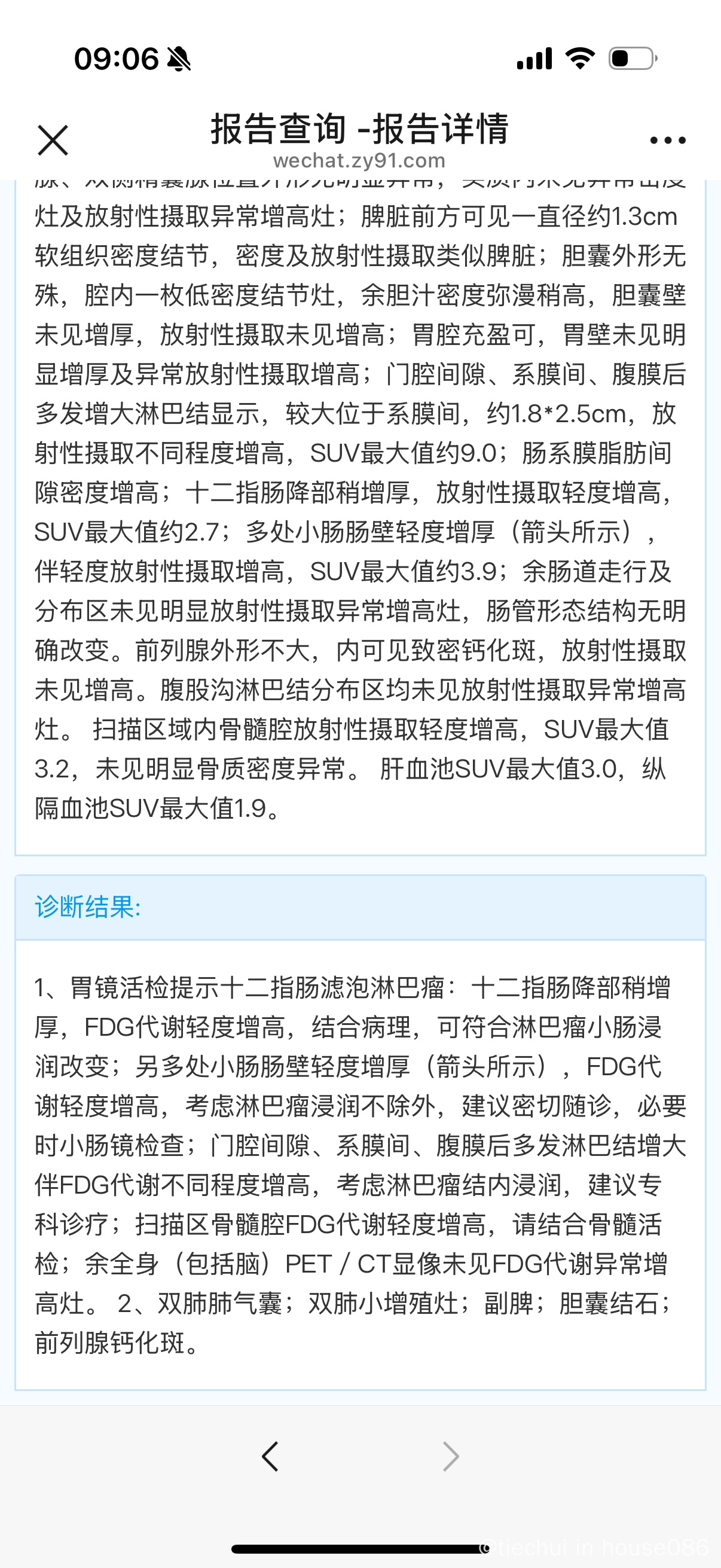
Task: Go back to the previous page
Action: coord(270,1457)
